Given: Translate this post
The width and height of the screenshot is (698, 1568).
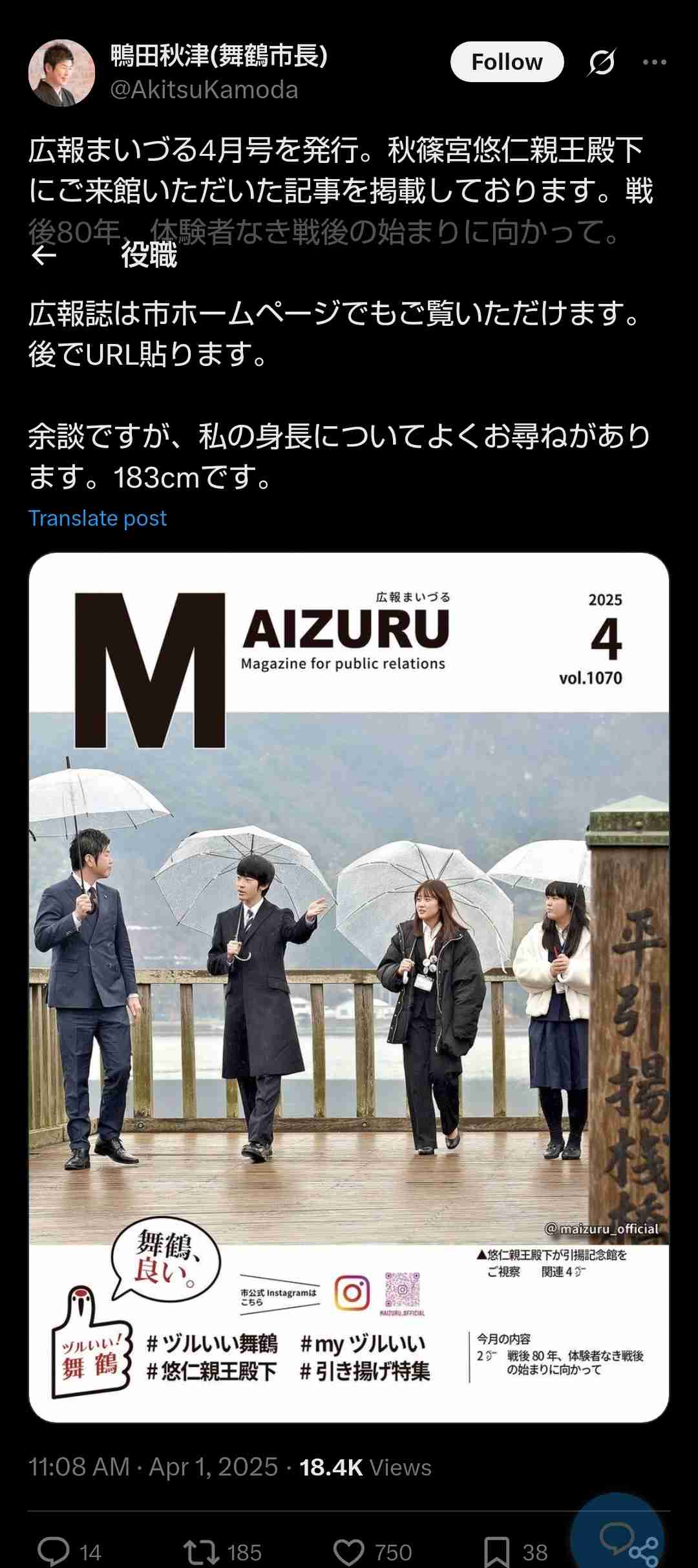Looking at the screenshot, I should 98,519.
